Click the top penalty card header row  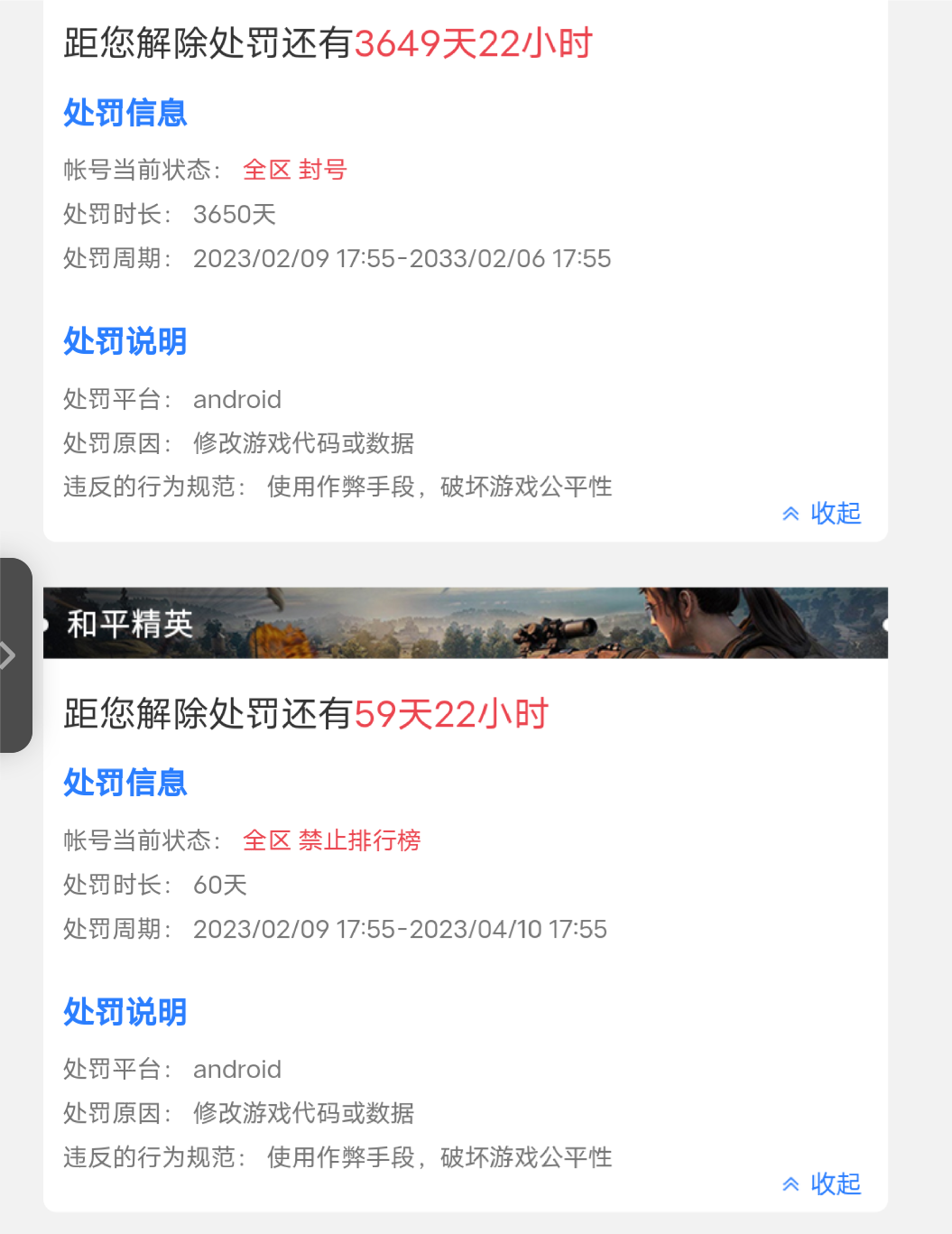tap(327, 43)
